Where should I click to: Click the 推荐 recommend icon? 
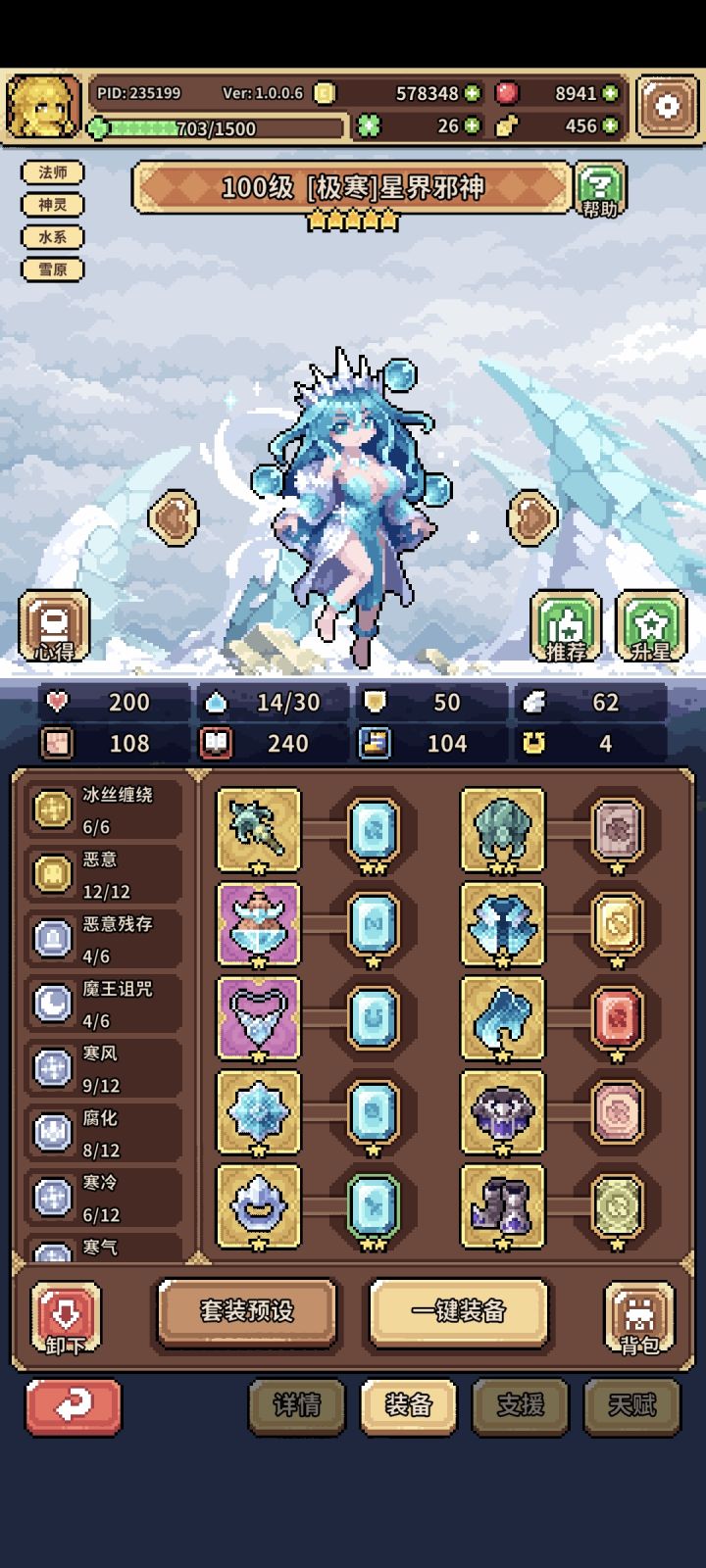pos(568,624)
